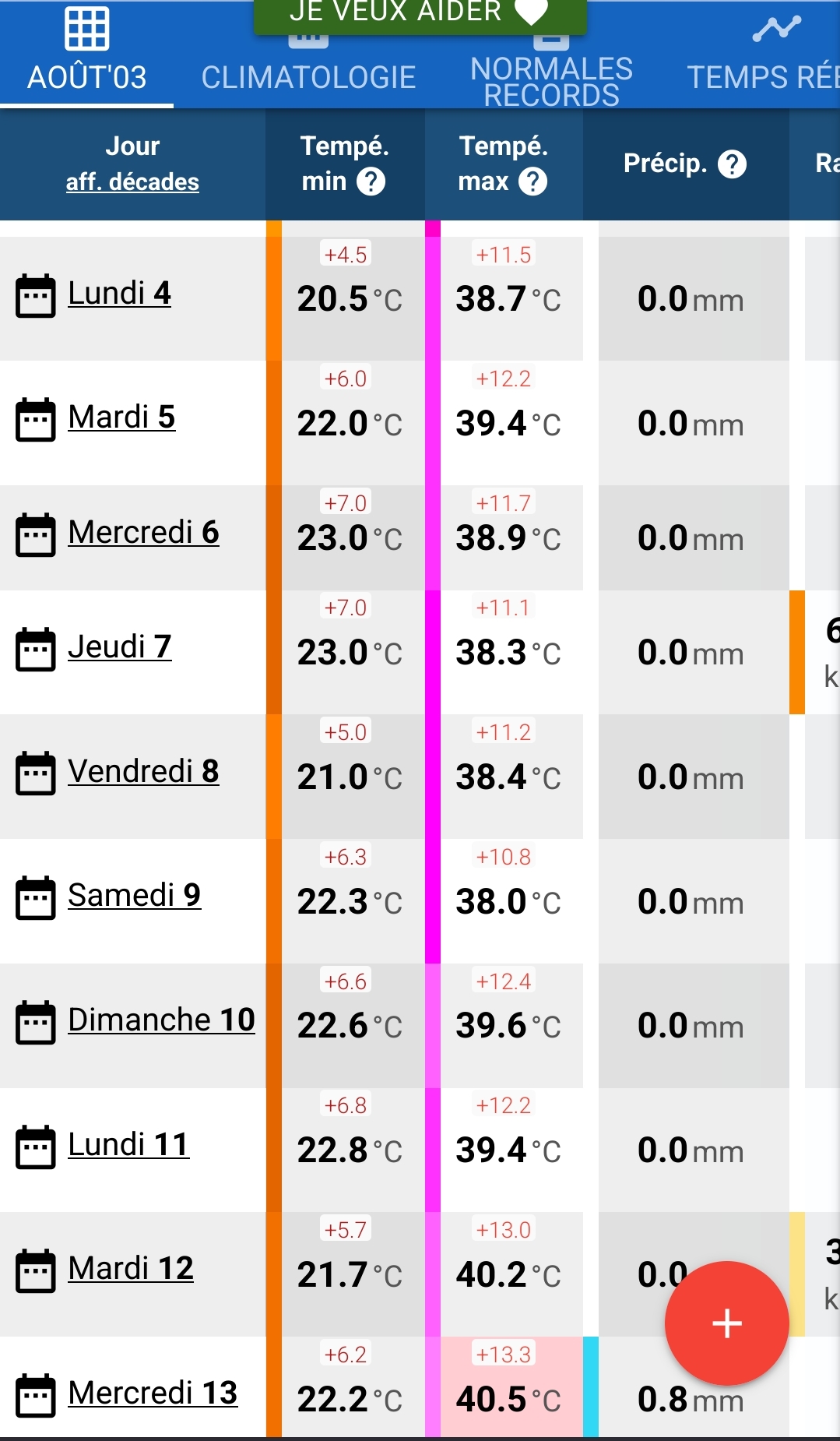The height and width of the screenshot is (1441, 840).
Task: Show help for Précip. column
Action: (x=732, y=164)
